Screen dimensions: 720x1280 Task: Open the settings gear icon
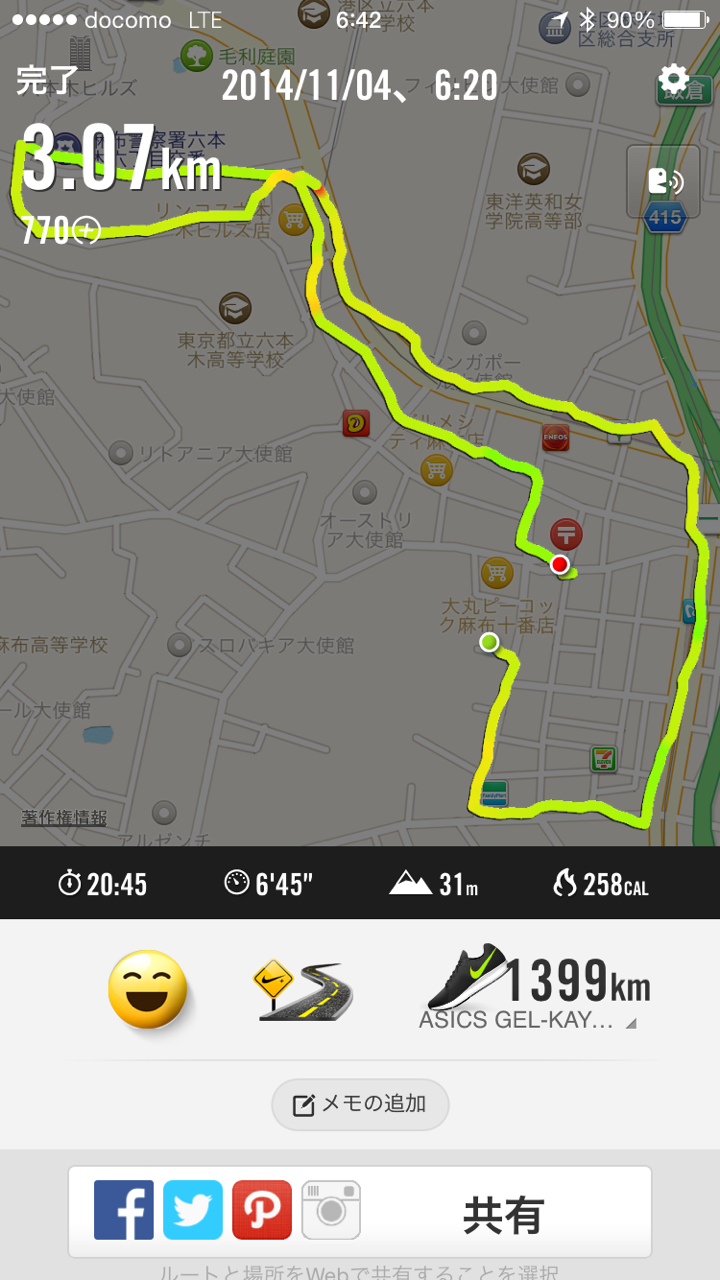click(x=673, y=80)
